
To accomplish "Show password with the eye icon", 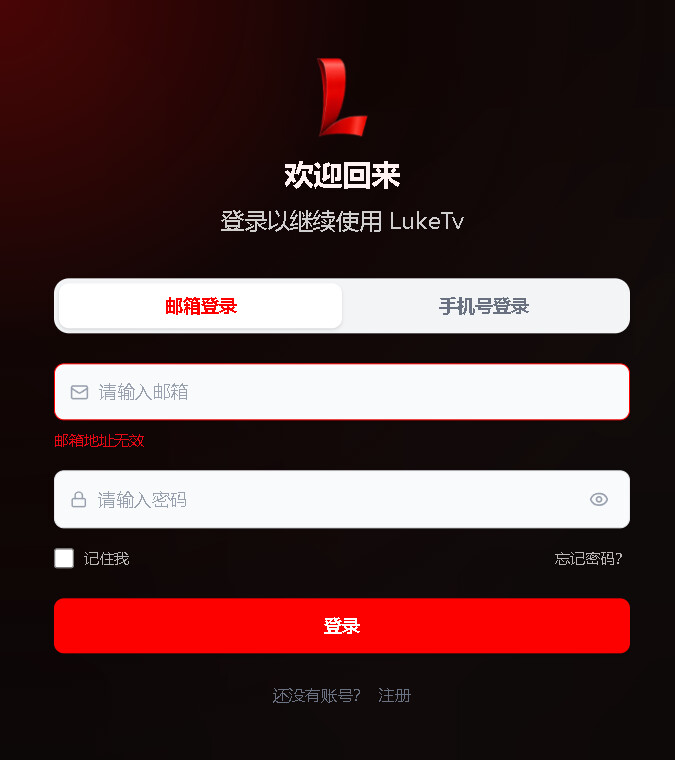I will (x=598, y=499).
